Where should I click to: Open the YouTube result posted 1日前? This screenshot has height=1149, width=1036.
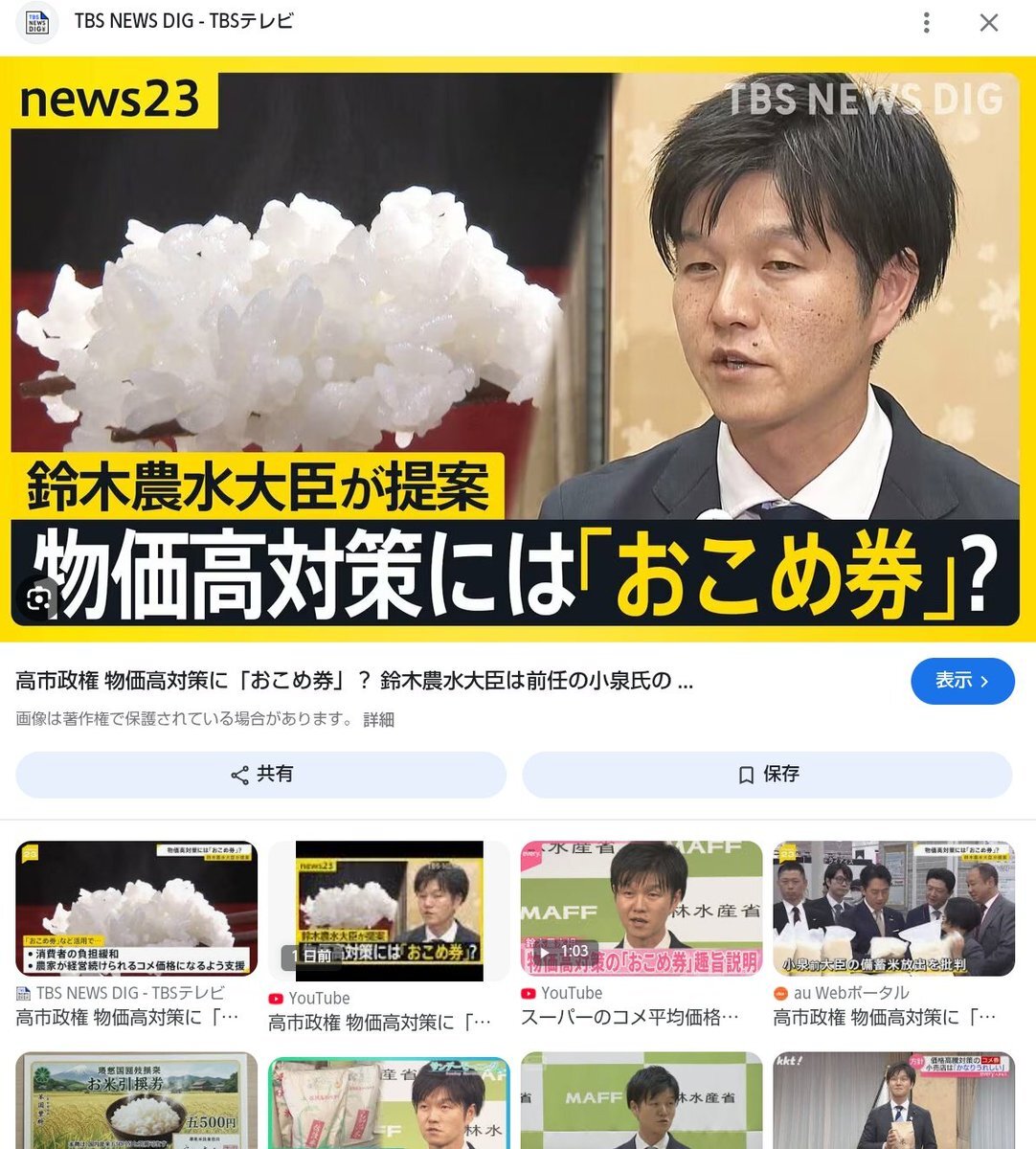[x=388, y=911]
